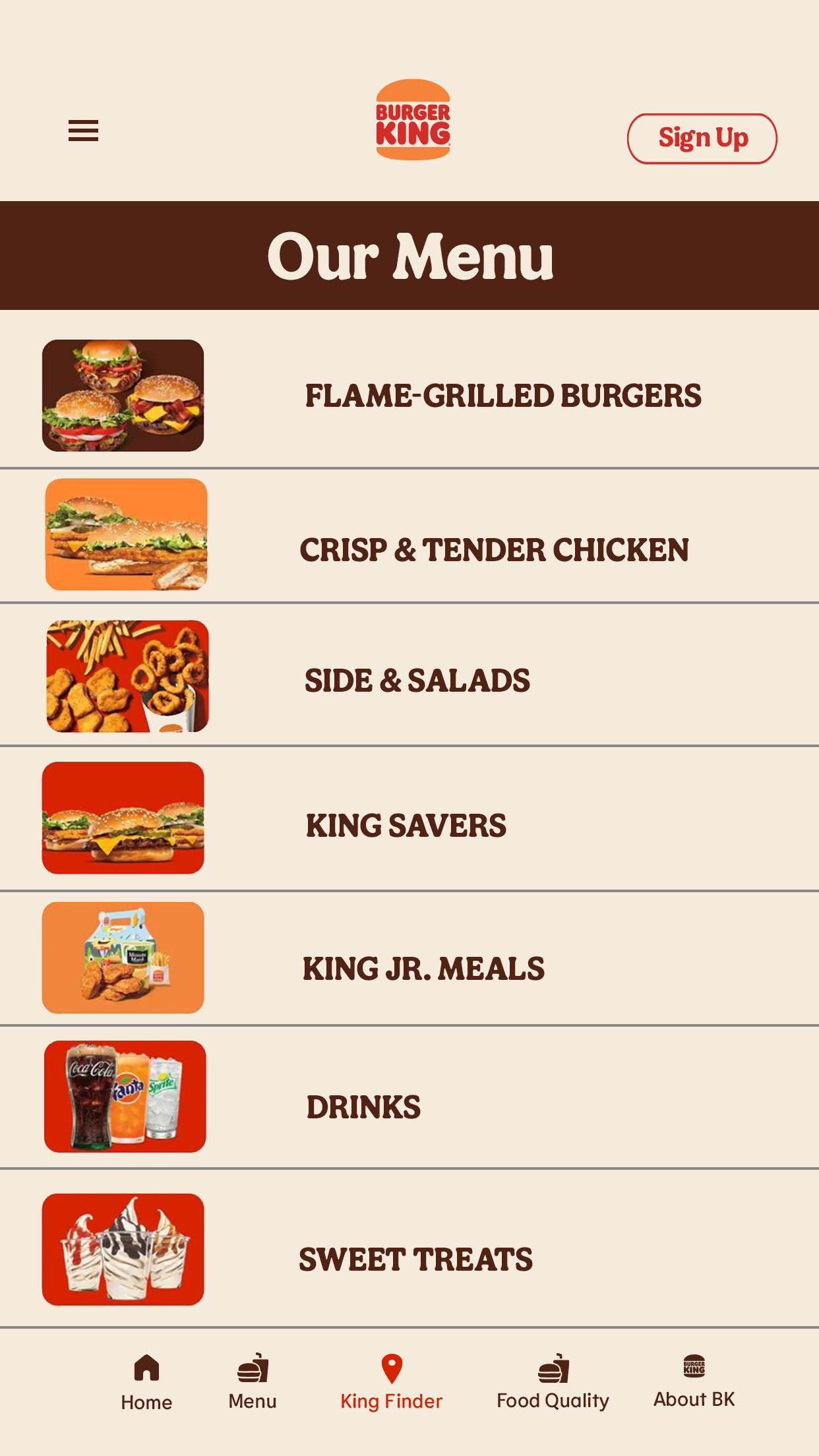Switch to Food Quality tab

pos(553,1382)
